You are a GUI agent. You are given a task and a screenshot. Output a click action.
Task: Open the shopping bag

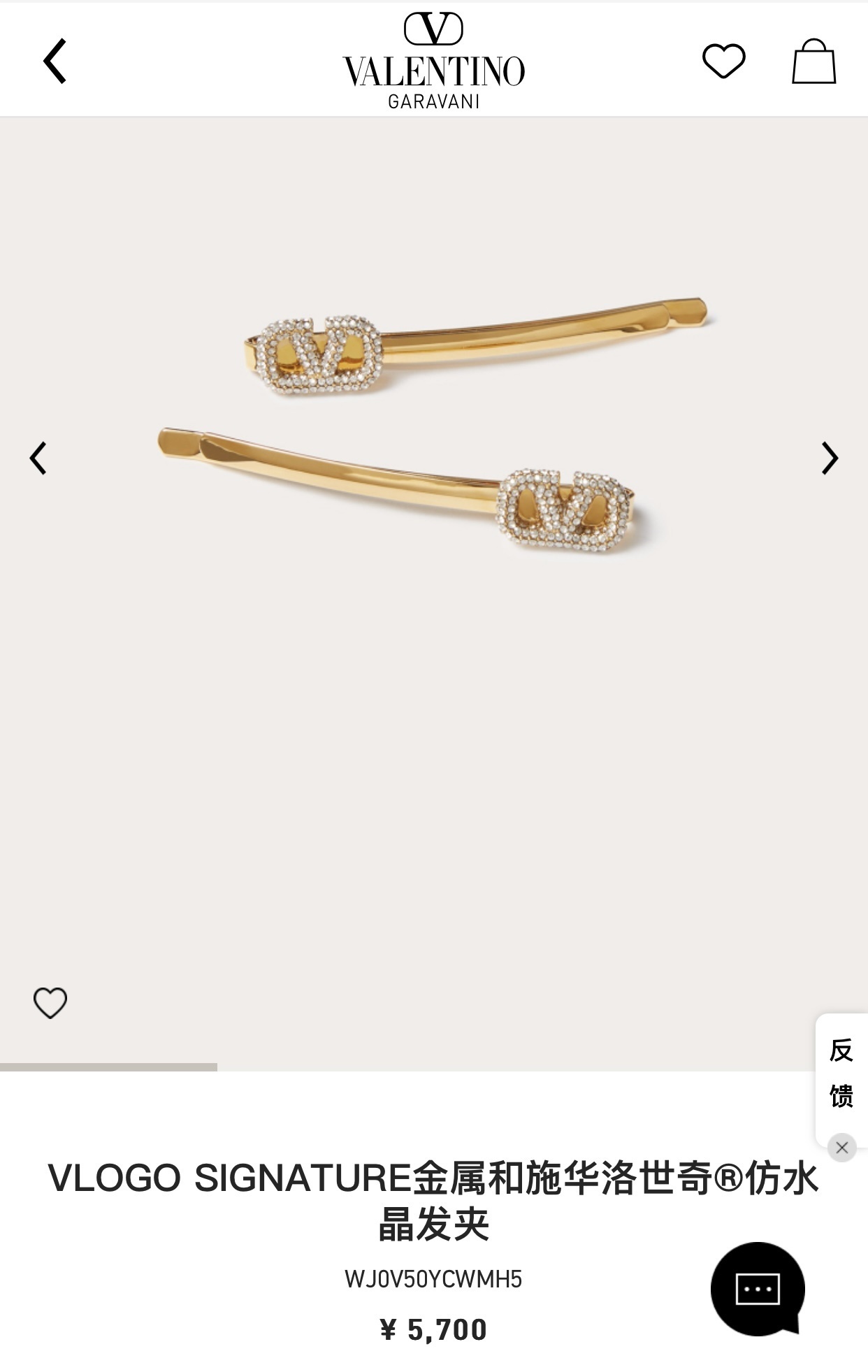tap(813, 62)
